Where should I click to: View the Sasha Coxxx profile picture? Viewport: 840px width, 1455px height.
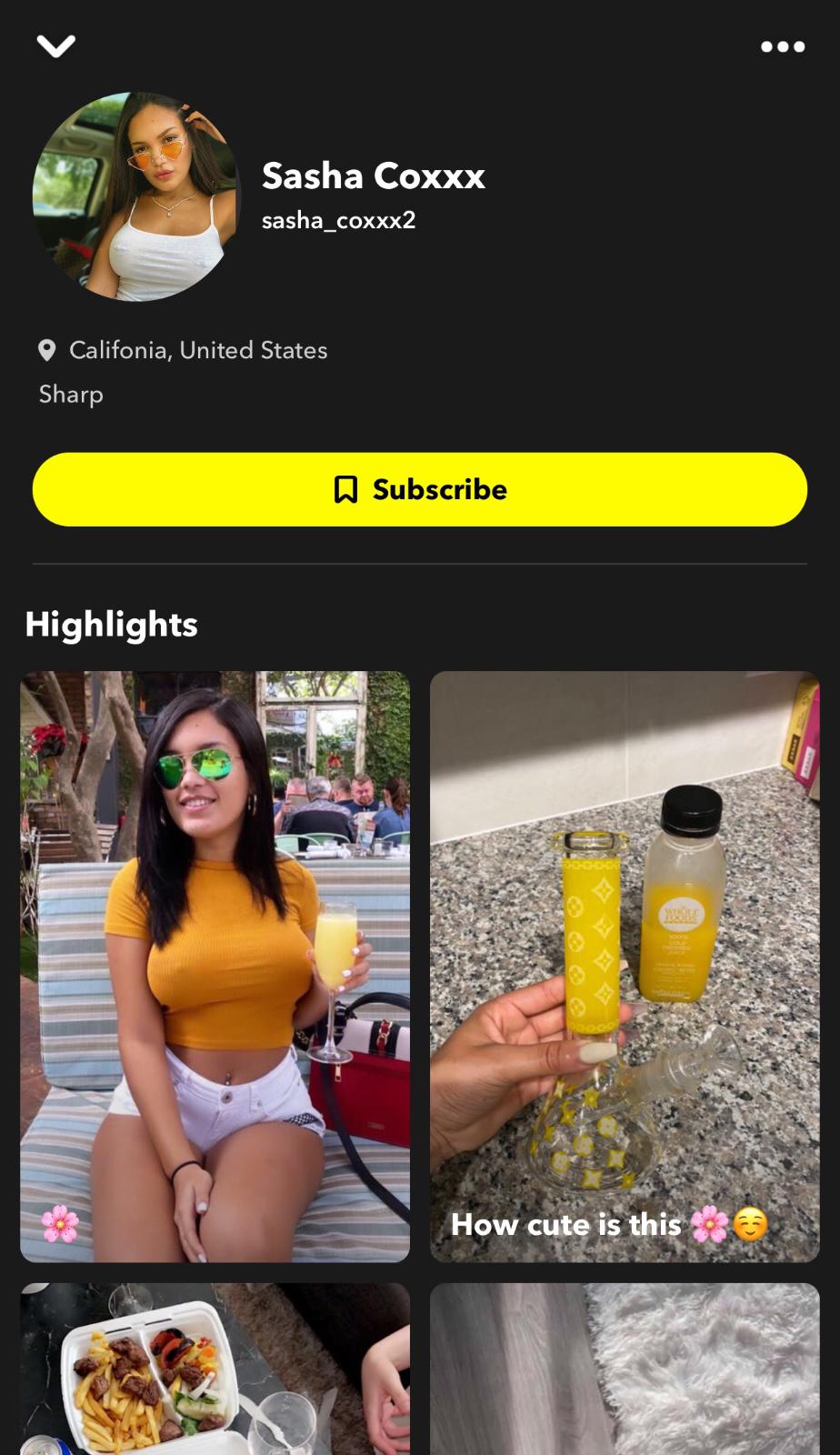coord(136,196)
